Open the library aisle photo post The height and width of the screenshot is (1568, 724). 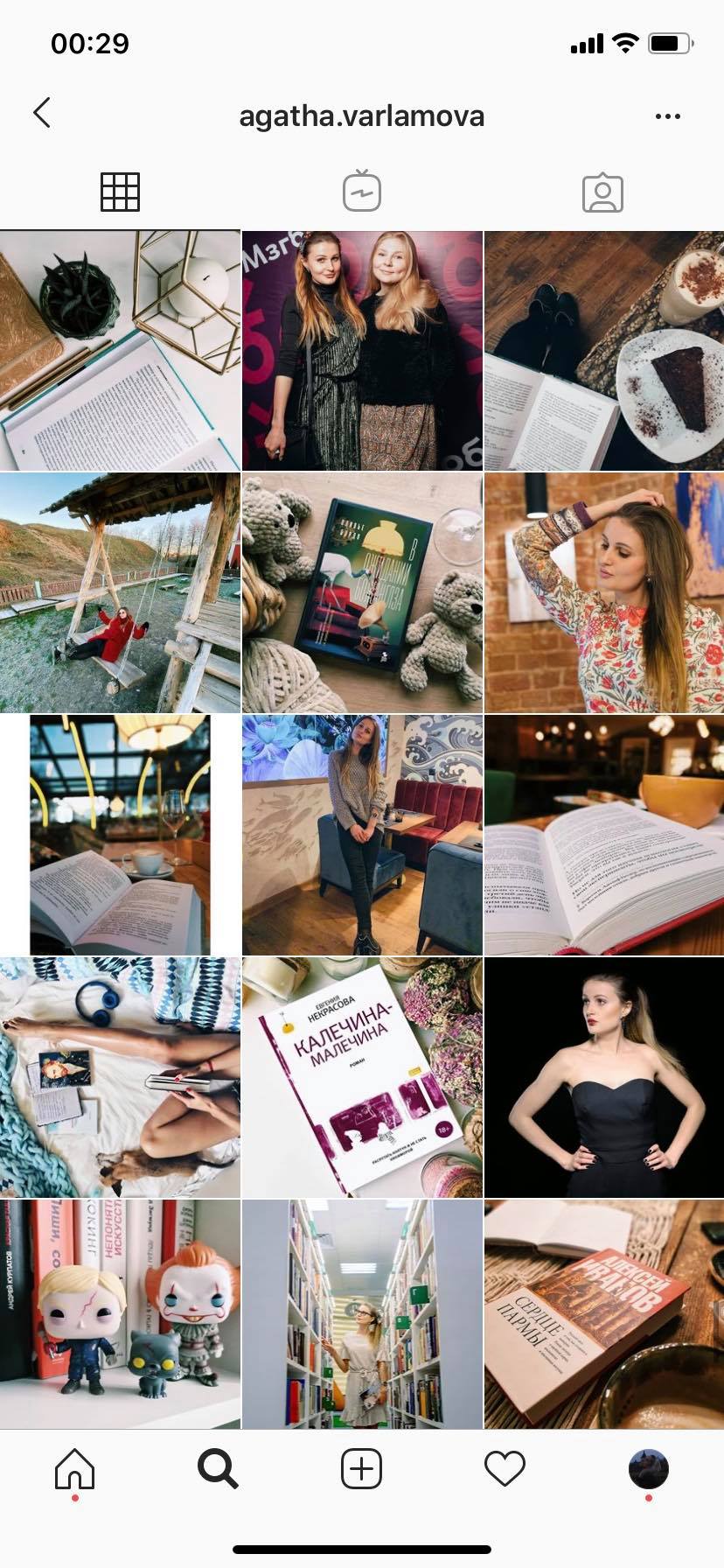point(362,1313)
